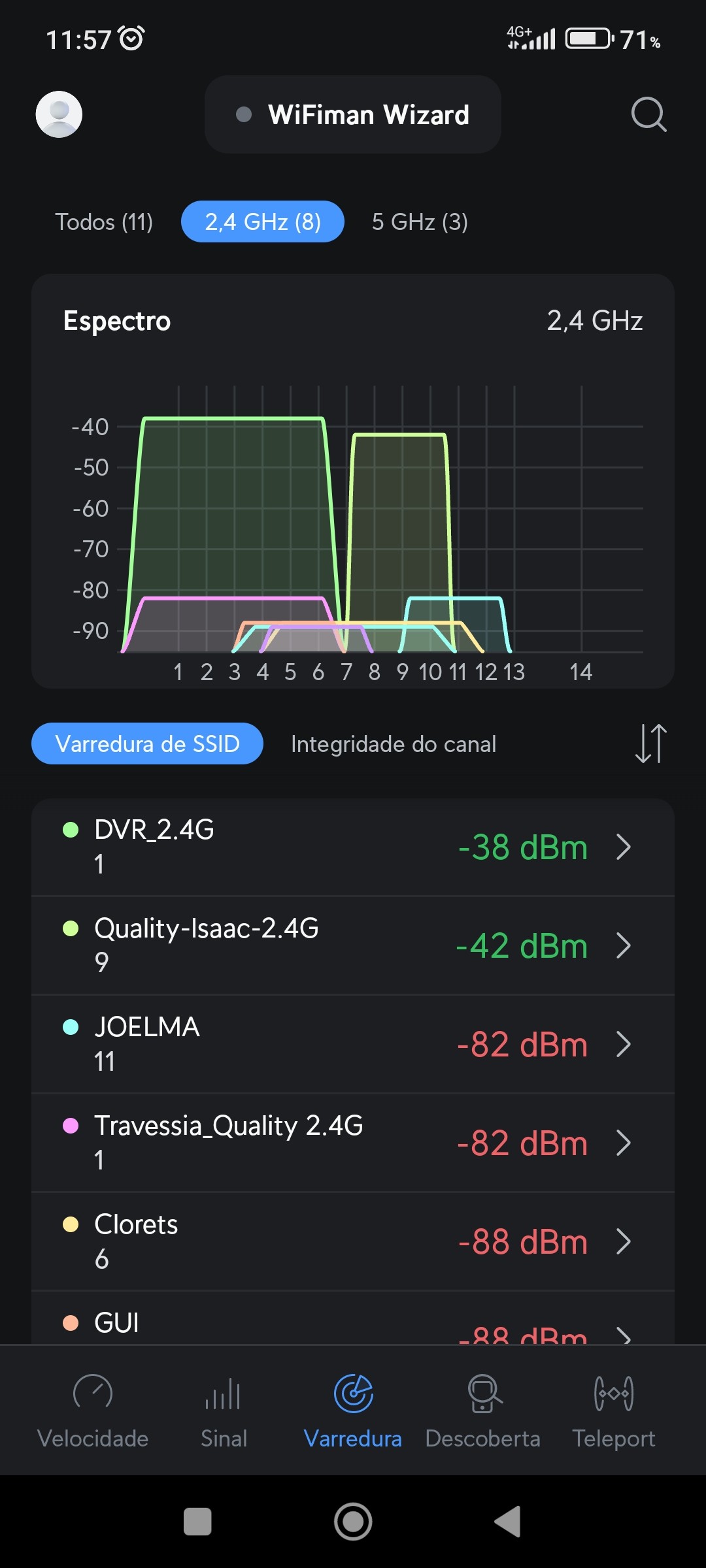View the JOELMA network details
This screenshot has width=706, height=1568.
point(353,1044)
